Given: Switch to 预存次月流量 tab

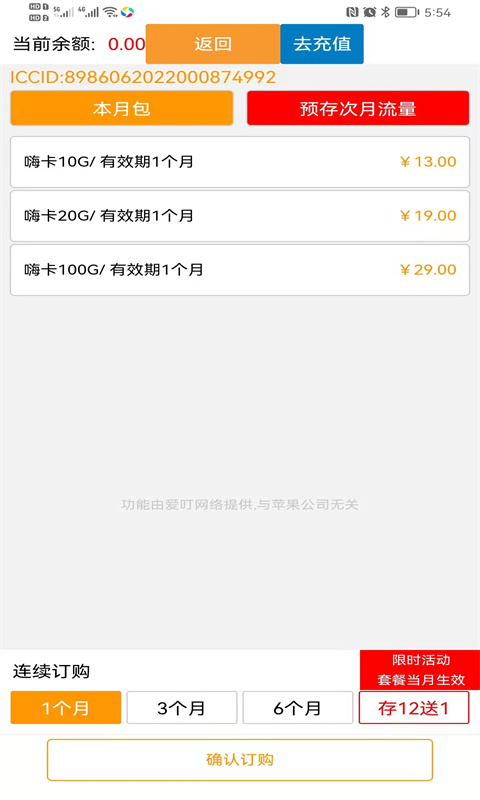Looking at the screenshot, I should tap(358, 108).
